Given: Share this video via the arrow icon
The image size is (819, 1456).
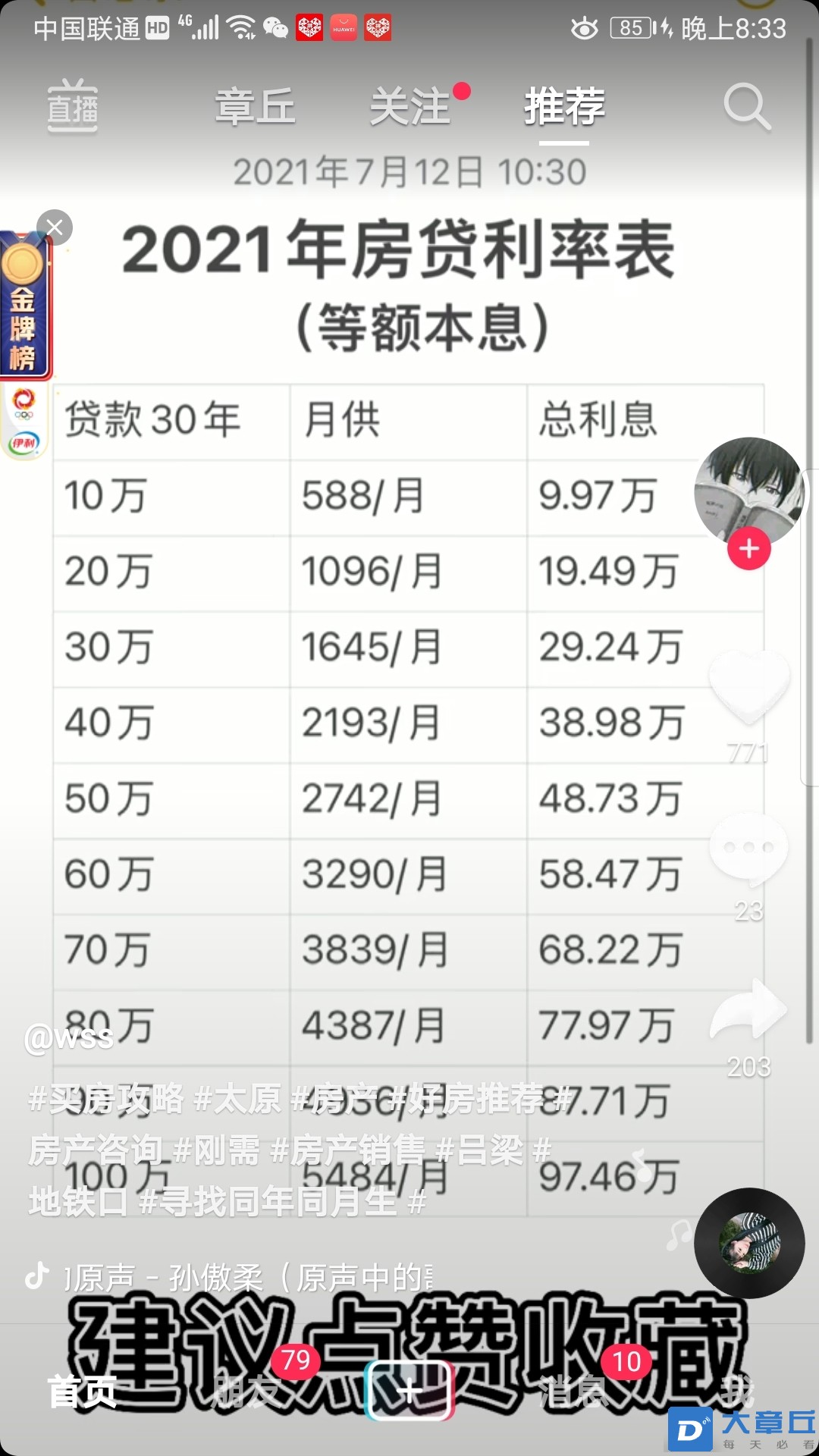Looking at the screenshot, I should click(x=748, y=1012).
